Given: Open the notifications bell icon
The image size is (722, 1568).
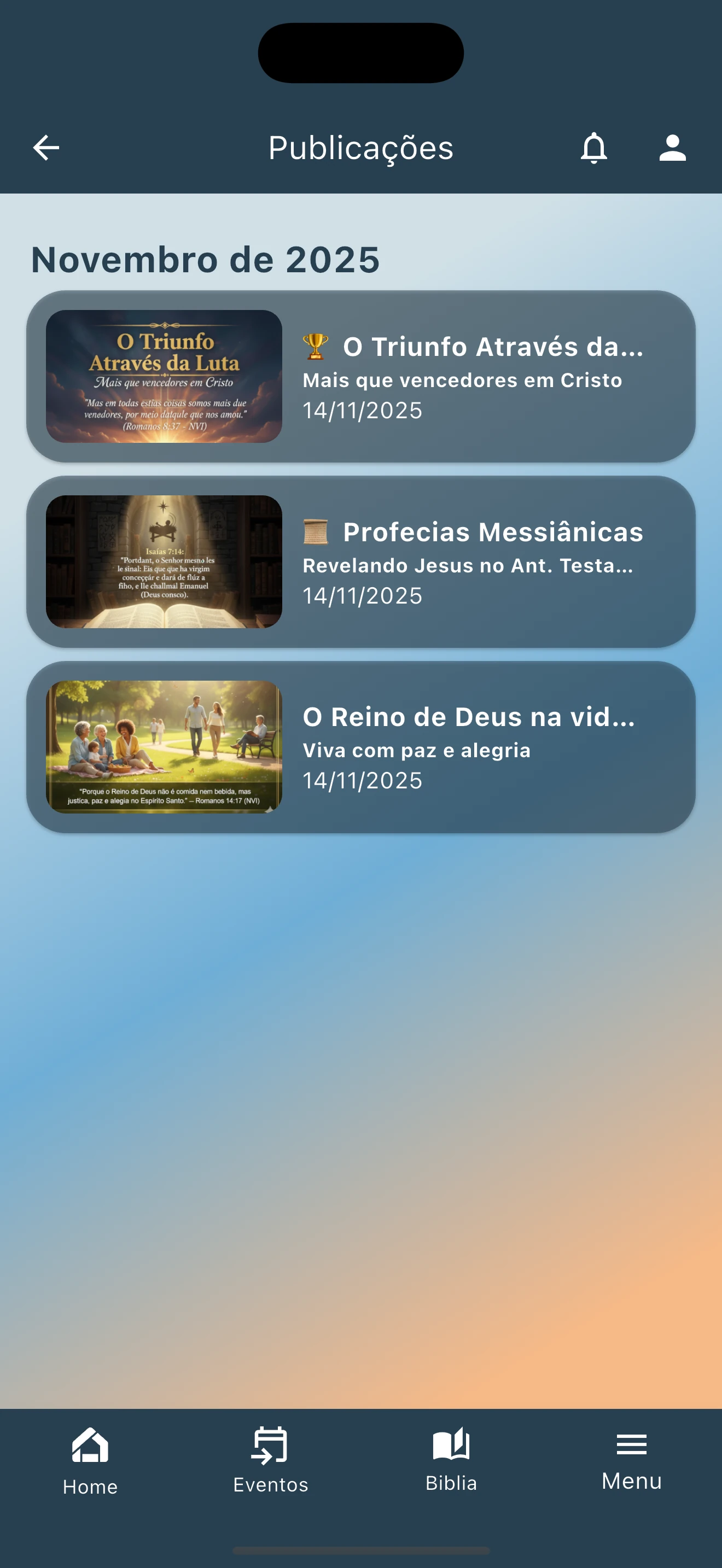Looking at the screenshot, I should 593,148.
